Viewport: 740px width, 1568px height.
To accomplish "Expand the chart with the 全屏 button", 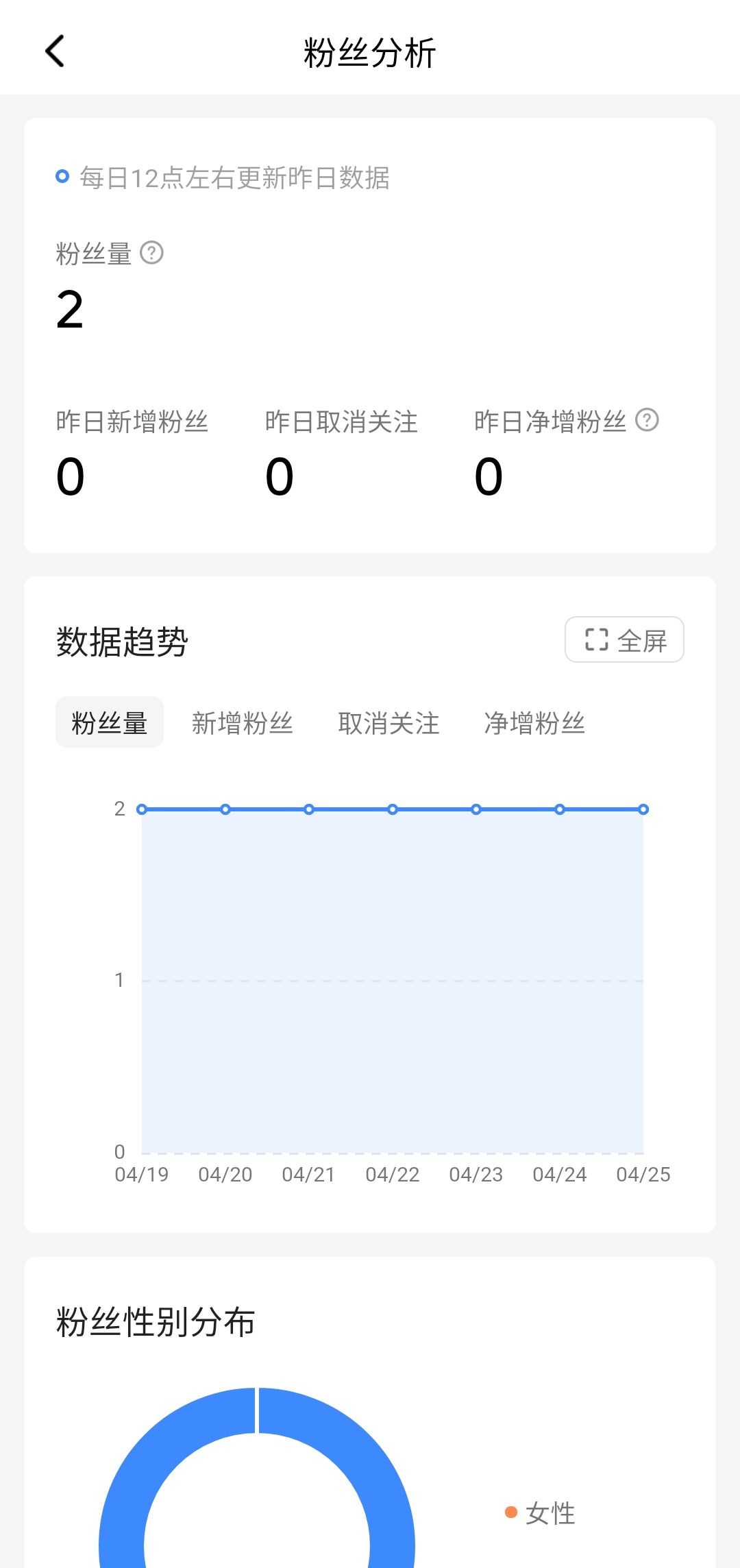I will point(624,639).
